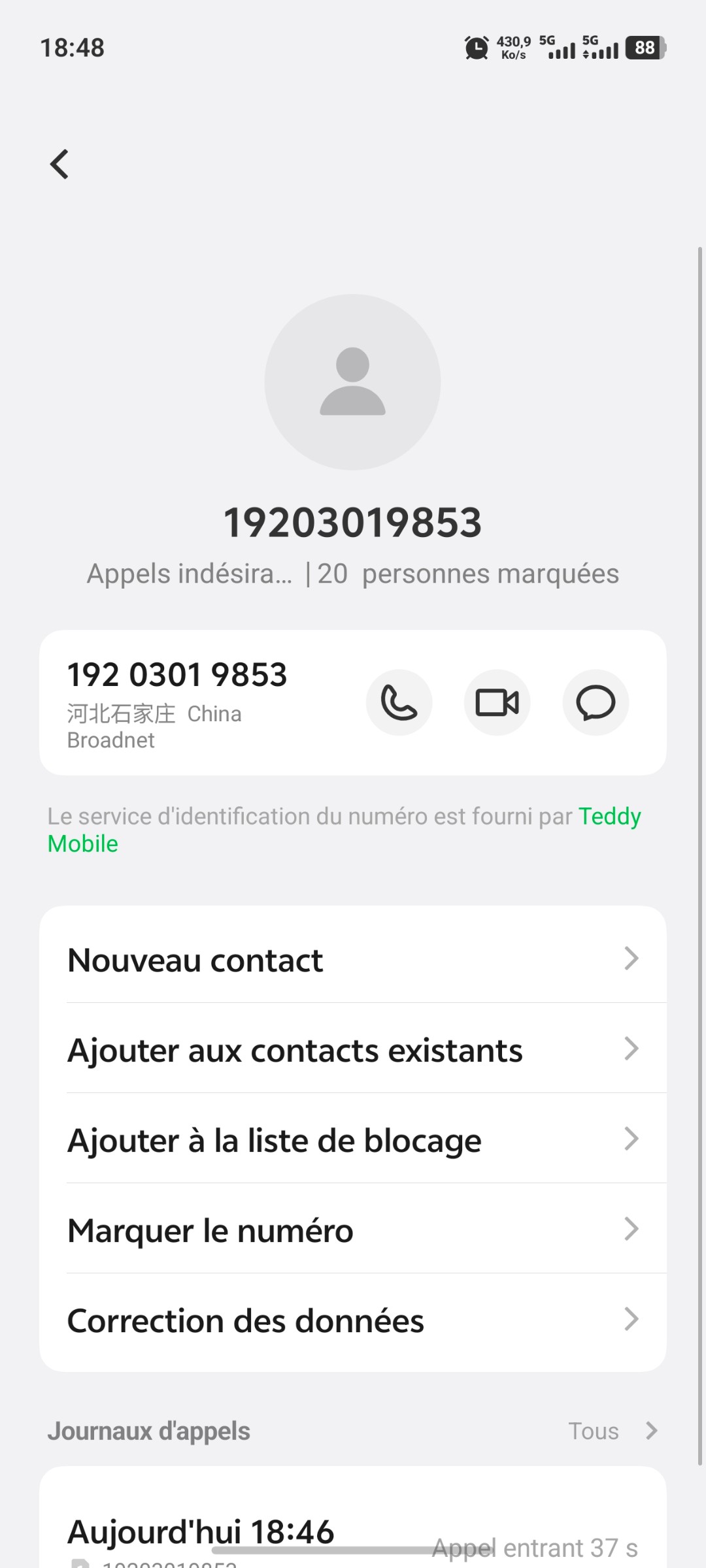Send a message to this number
Screen dimensions: 706x1568
[x=596, y=702]
